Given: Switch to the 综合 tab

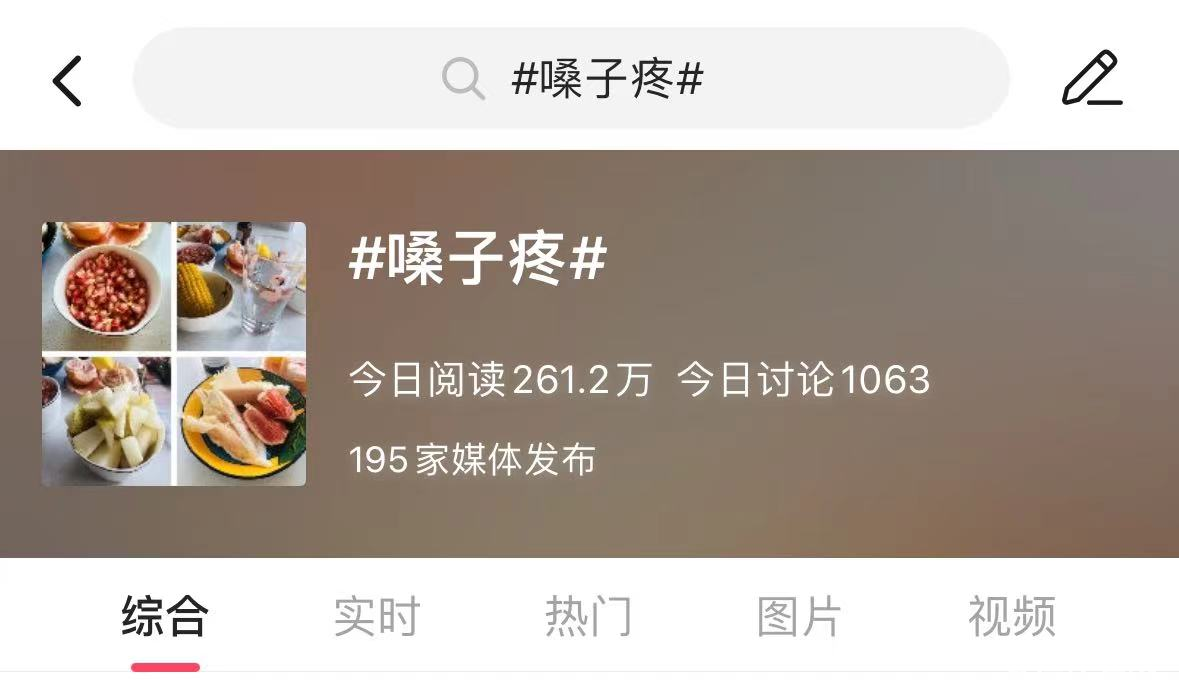Looking at the screenshot, I should coord(165,617).
